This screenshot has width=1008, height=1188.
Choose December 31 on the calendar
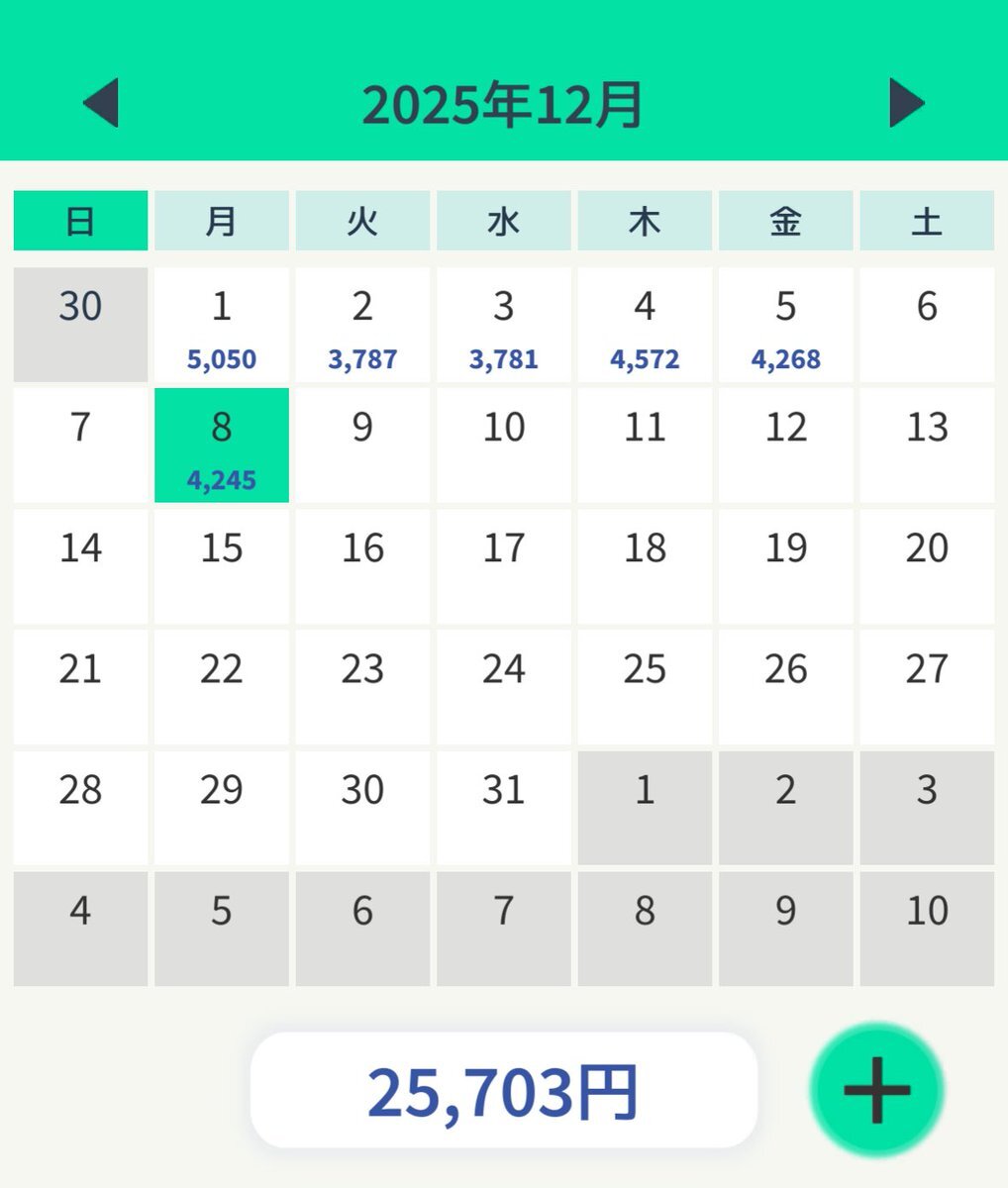[x=504, y=808]
